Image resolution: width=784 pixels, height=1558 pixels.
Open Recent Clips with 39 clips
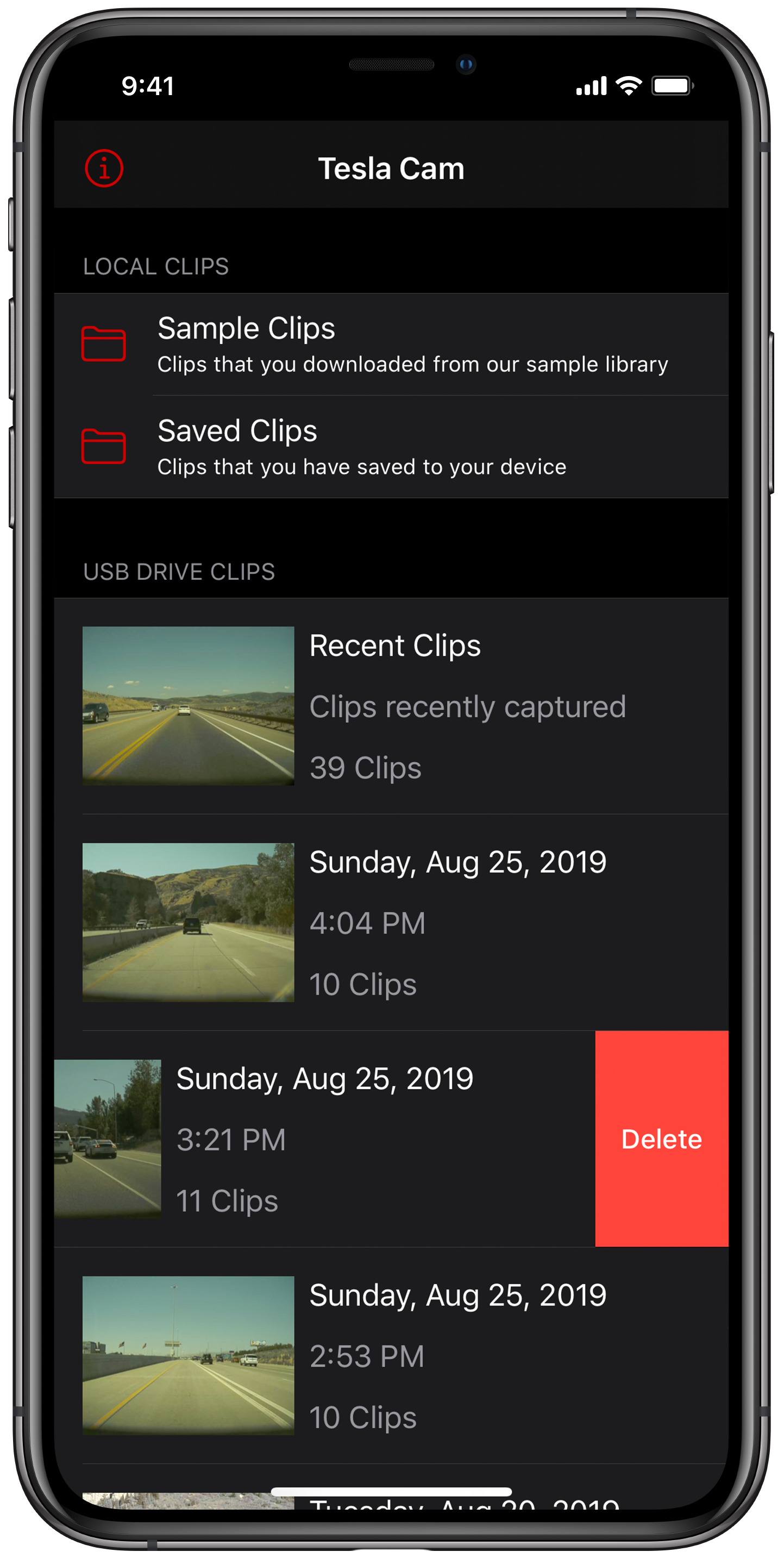391,706
